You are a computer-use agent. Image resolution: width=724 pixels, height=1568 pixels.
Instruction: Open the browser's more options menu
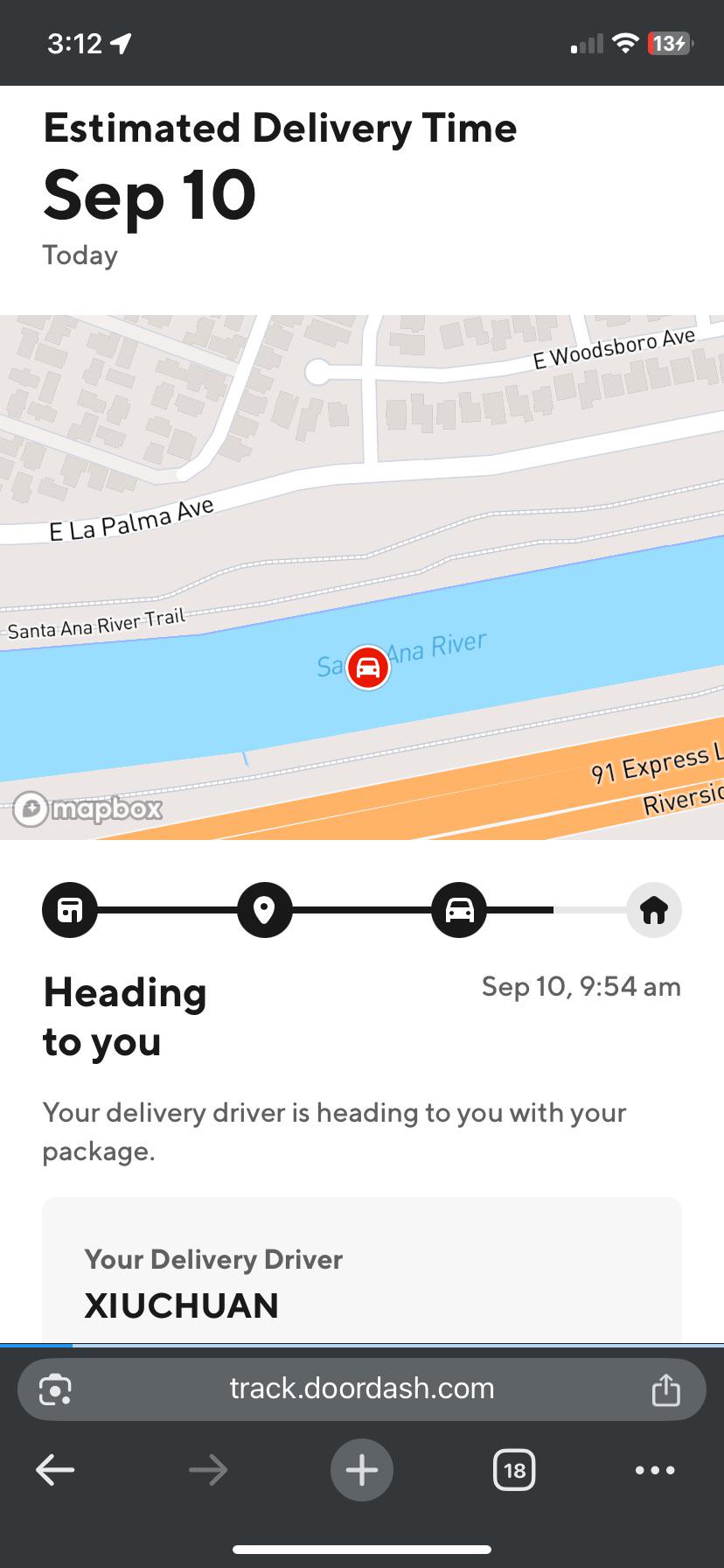[655, 1470]
